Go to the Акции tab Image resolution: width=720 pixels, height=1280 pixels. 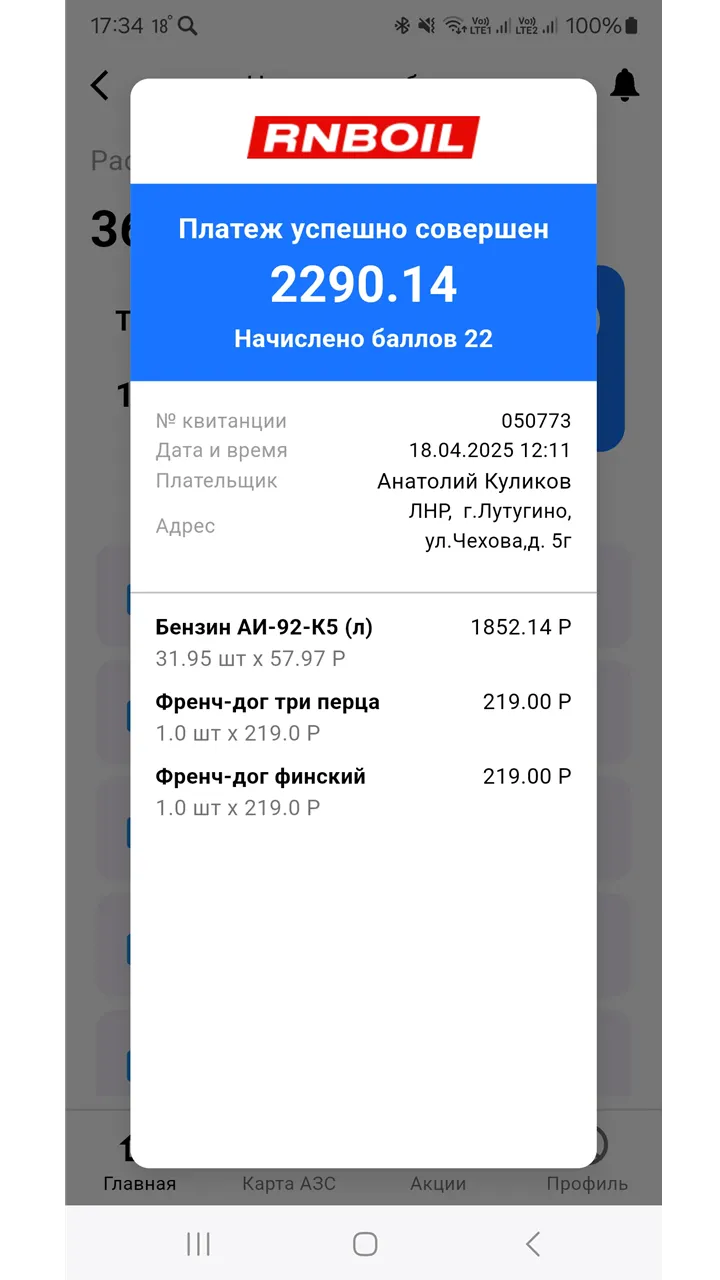(x=438, y=1183)
